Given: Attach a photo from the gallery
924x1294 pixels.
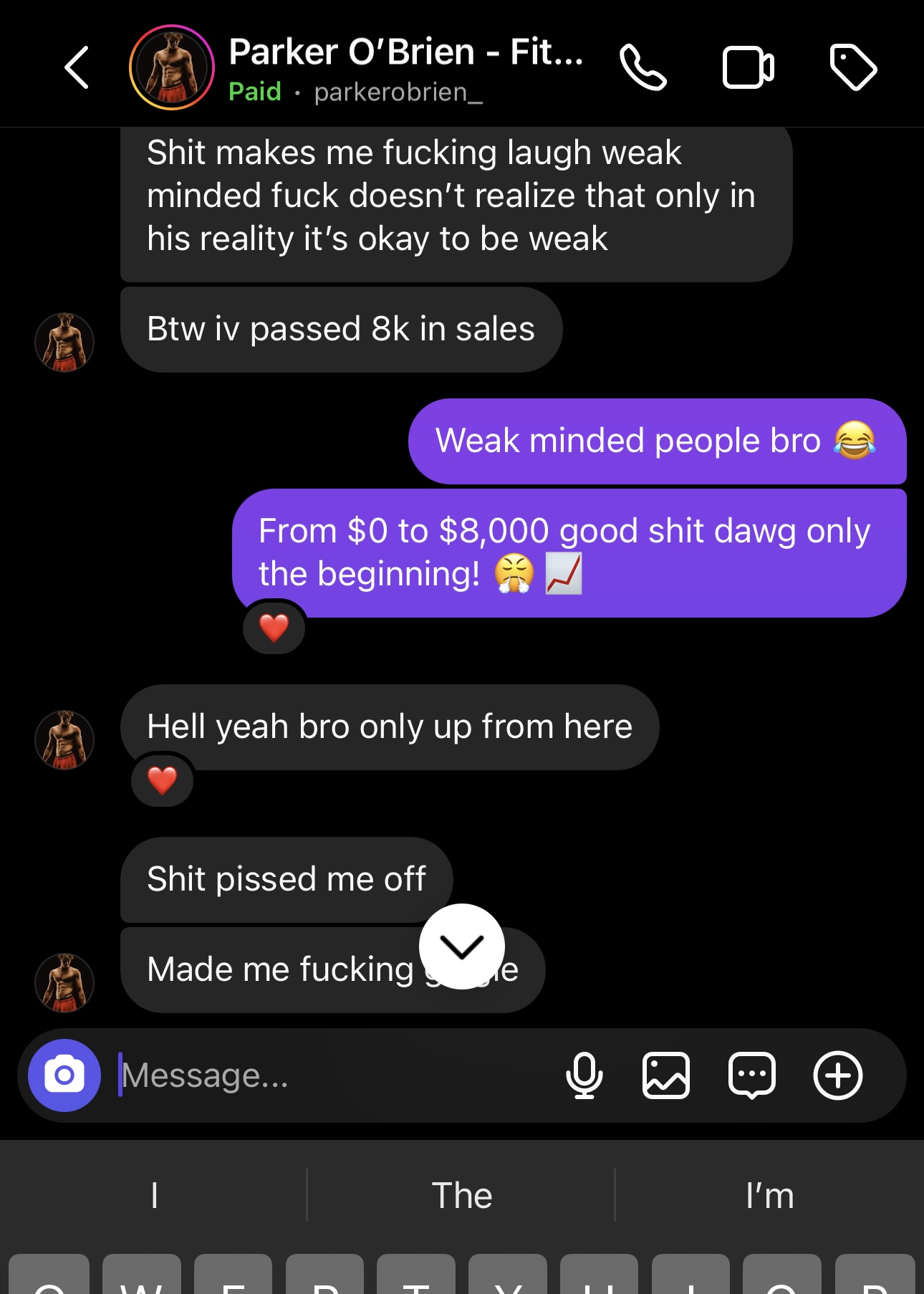Looking at the screenshot, I should tap(666, 1075).
